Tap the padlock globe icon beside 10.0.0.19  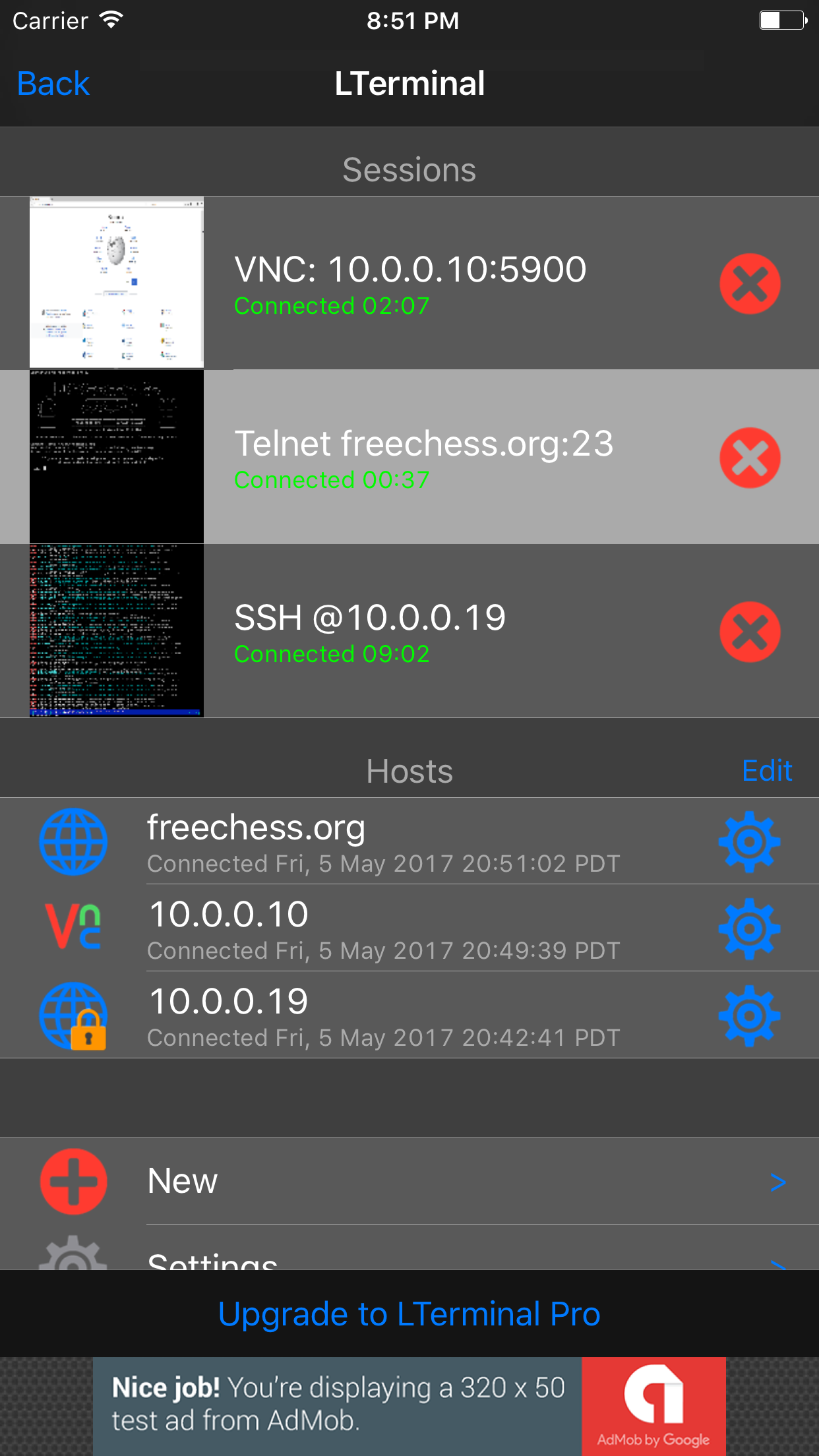click(x=73, y=1016)
